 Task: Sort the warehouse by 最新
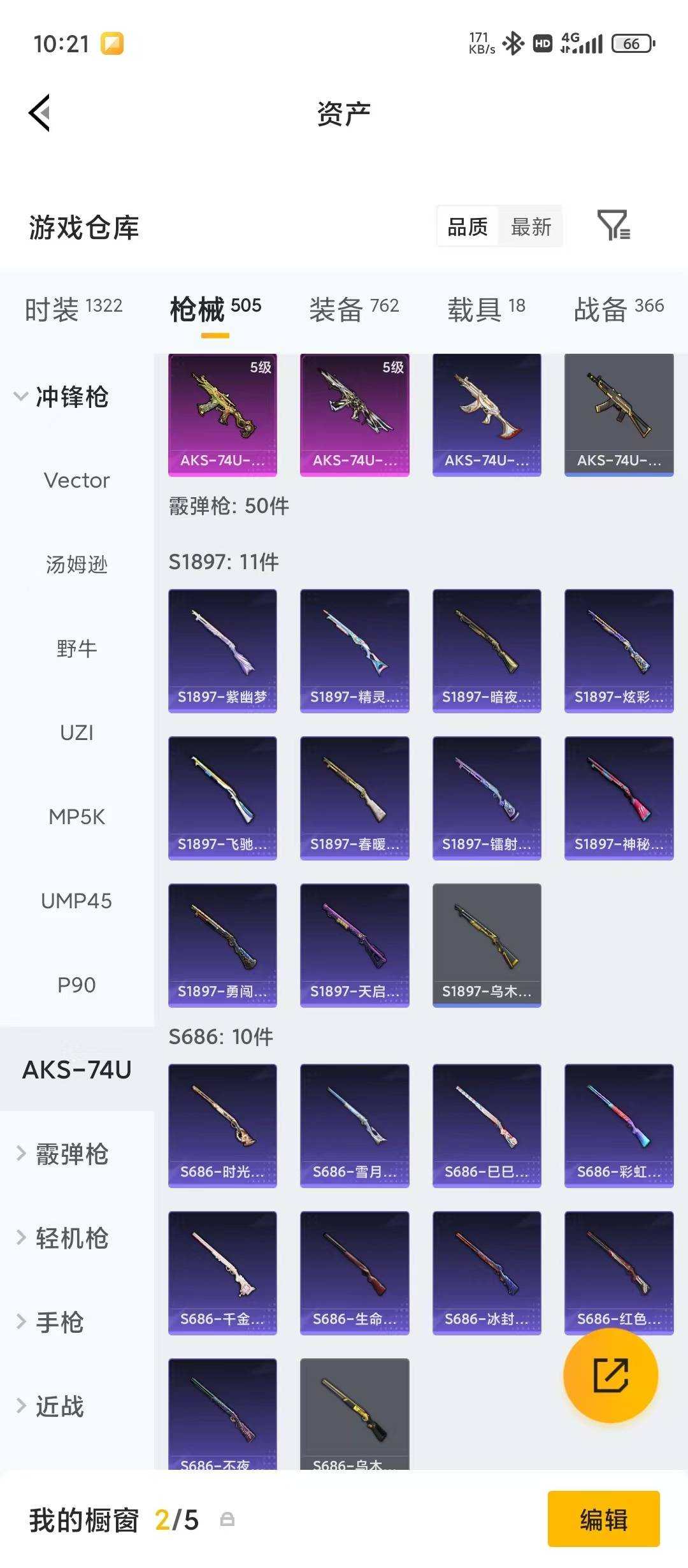pos(531,226)
